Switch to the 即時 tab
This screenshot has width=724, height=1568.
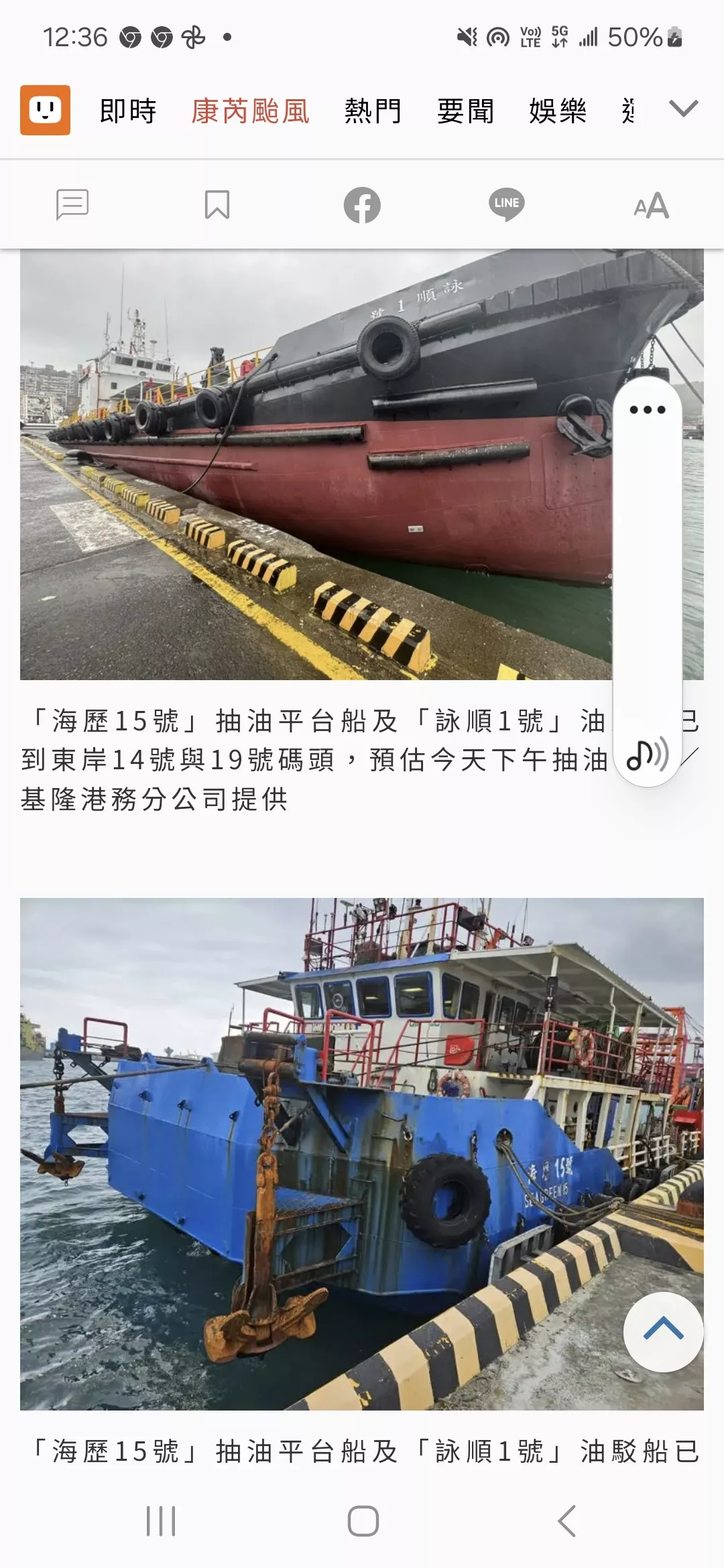tap(127, 111)
